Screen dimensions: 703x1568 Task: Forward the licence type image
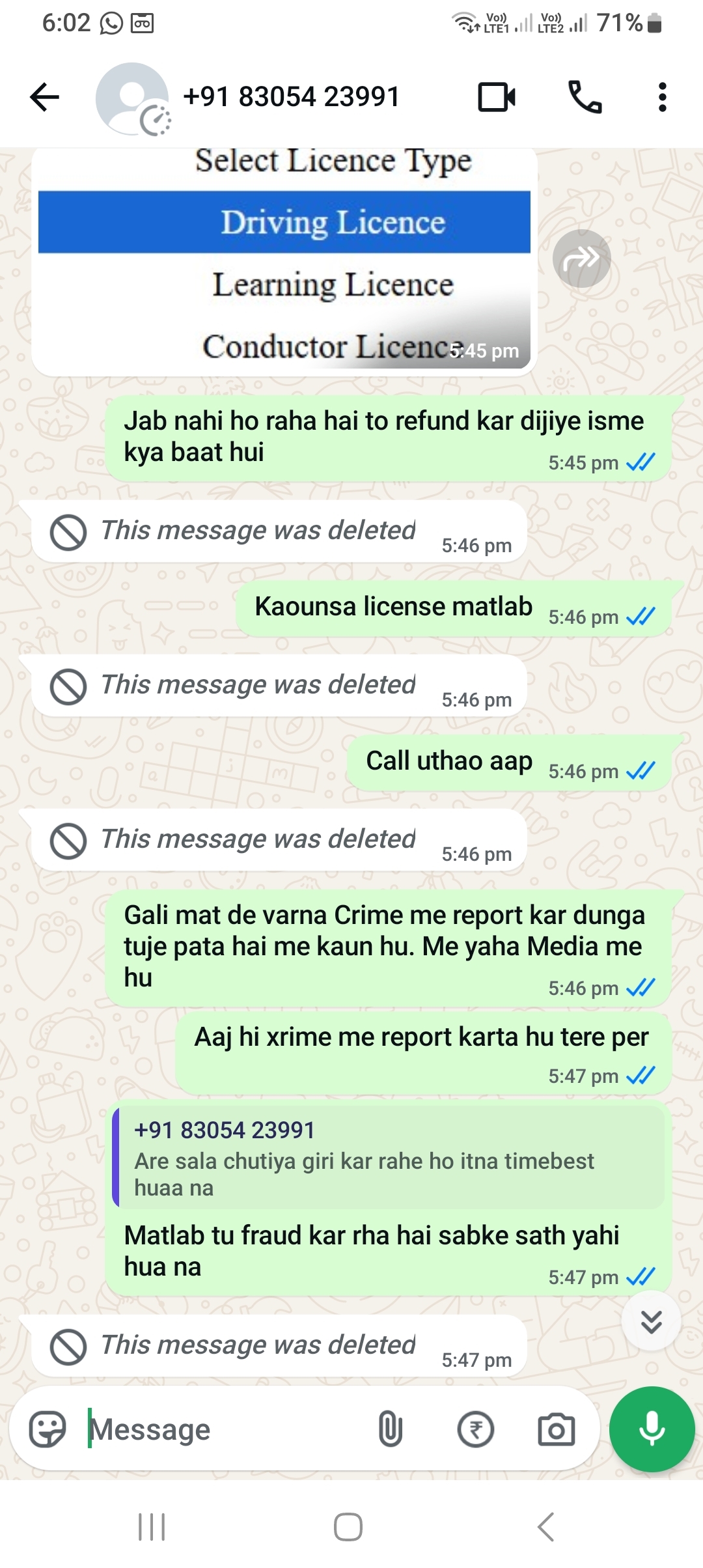(x=581, y=259)
